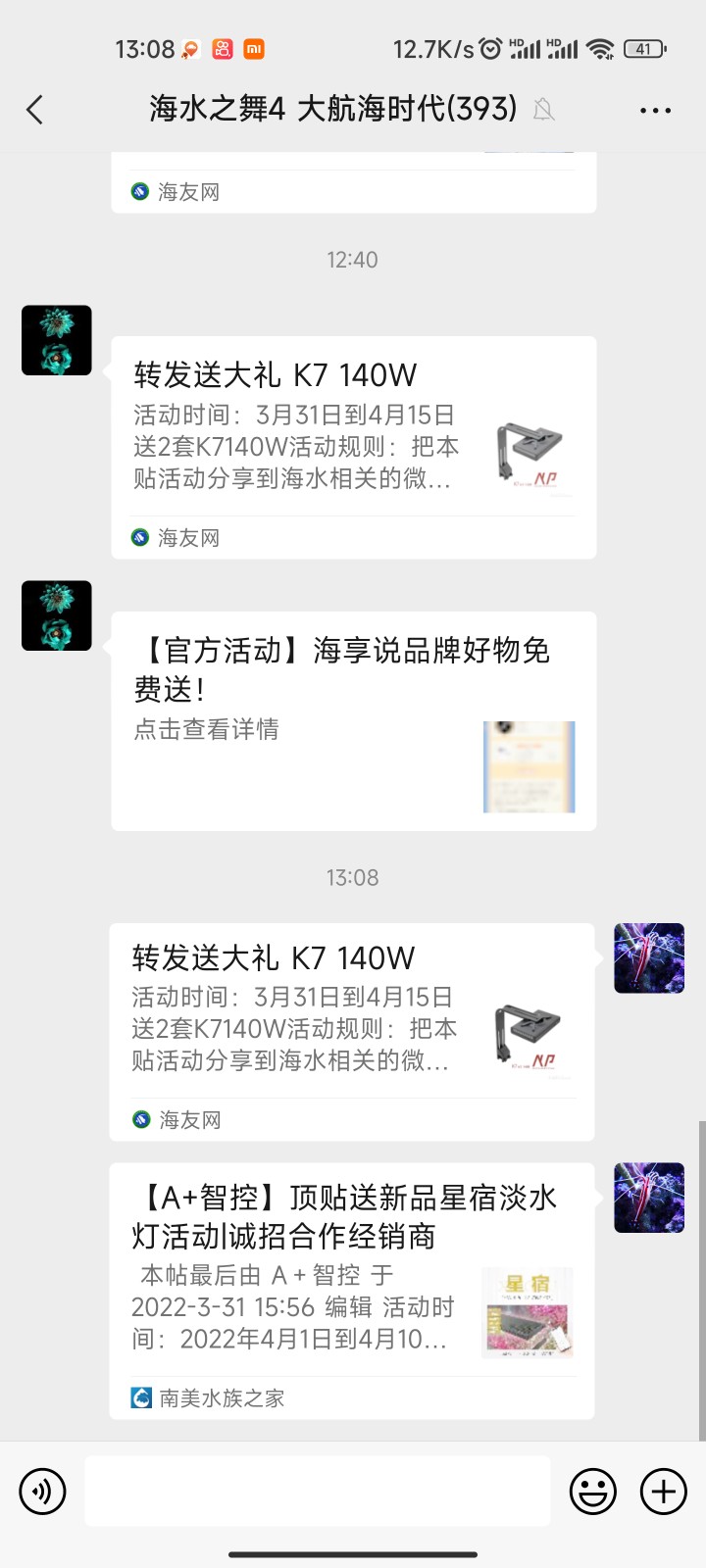Go back from the group chat
This screenshot has width=706, height=1568.
[35, 110]
